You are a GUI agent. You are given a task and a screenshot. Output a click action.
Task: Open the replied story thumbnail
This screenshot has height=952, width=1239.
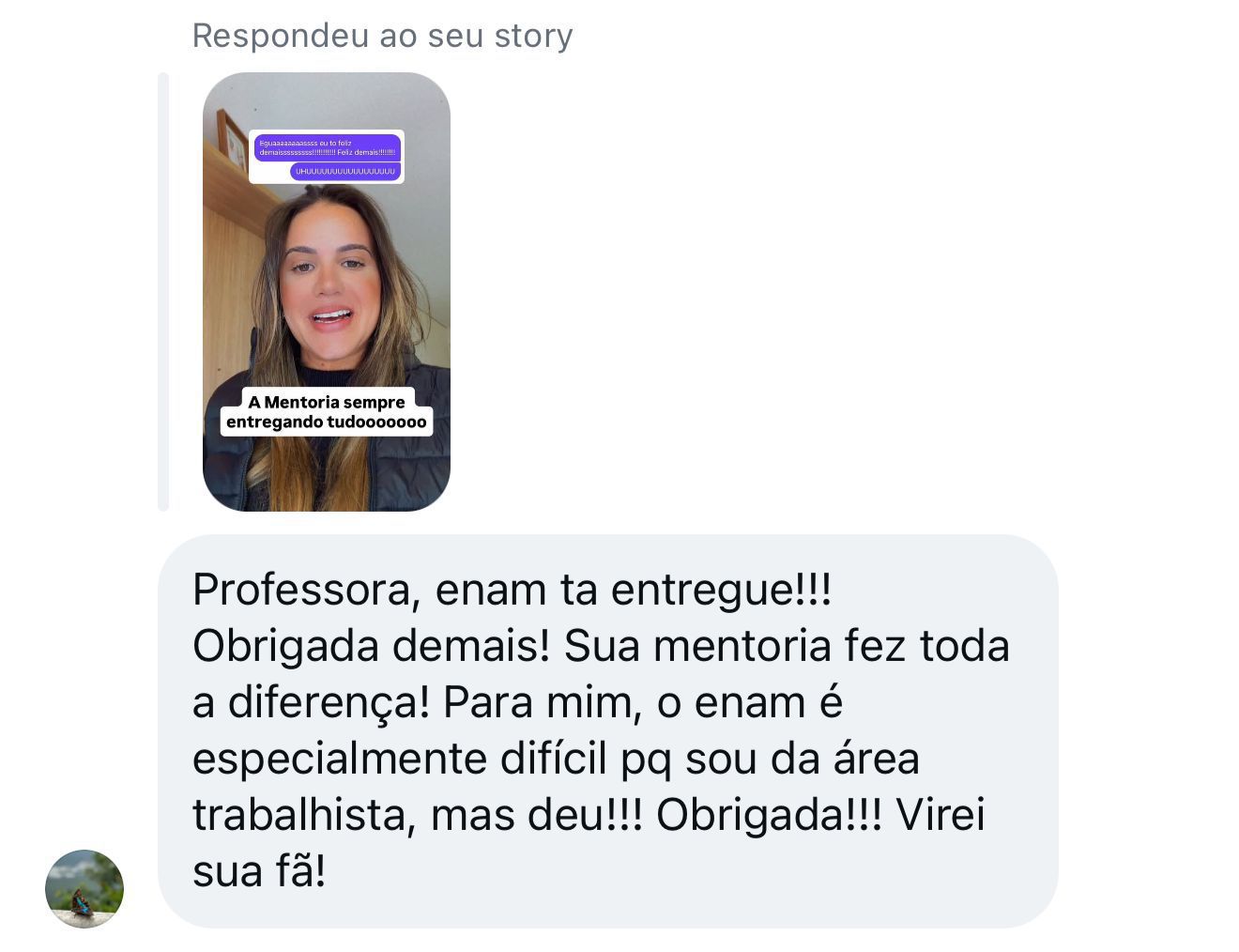point(327,292)
